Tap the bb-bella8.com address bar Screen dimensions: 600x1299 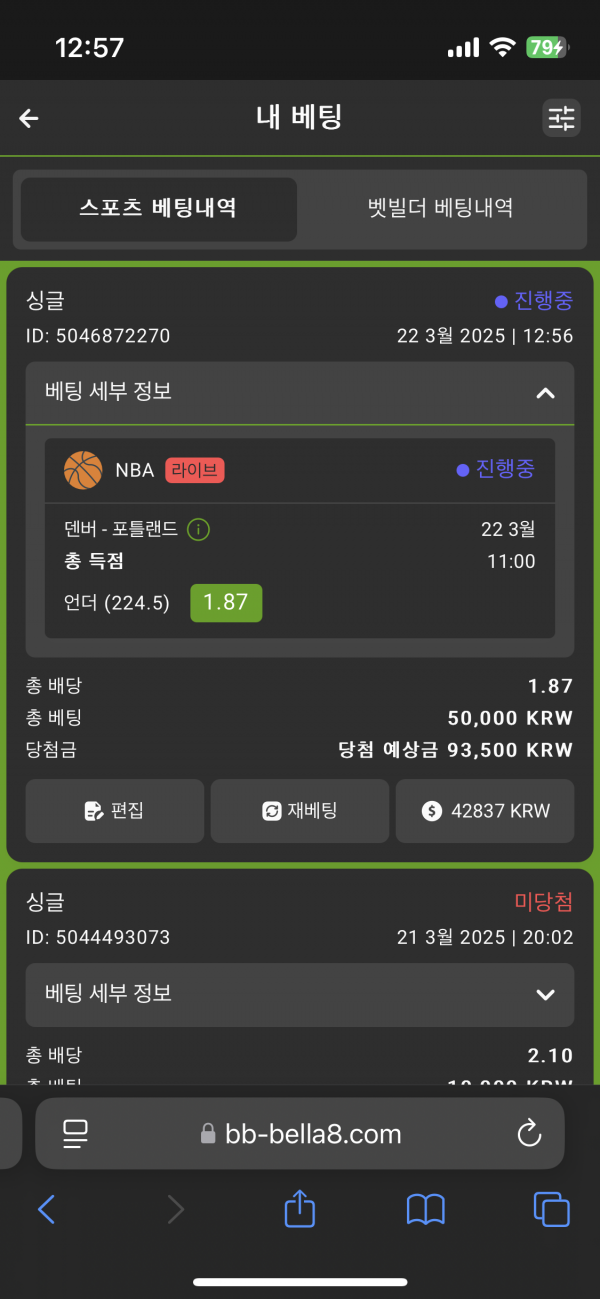[x=300, y=1134]
